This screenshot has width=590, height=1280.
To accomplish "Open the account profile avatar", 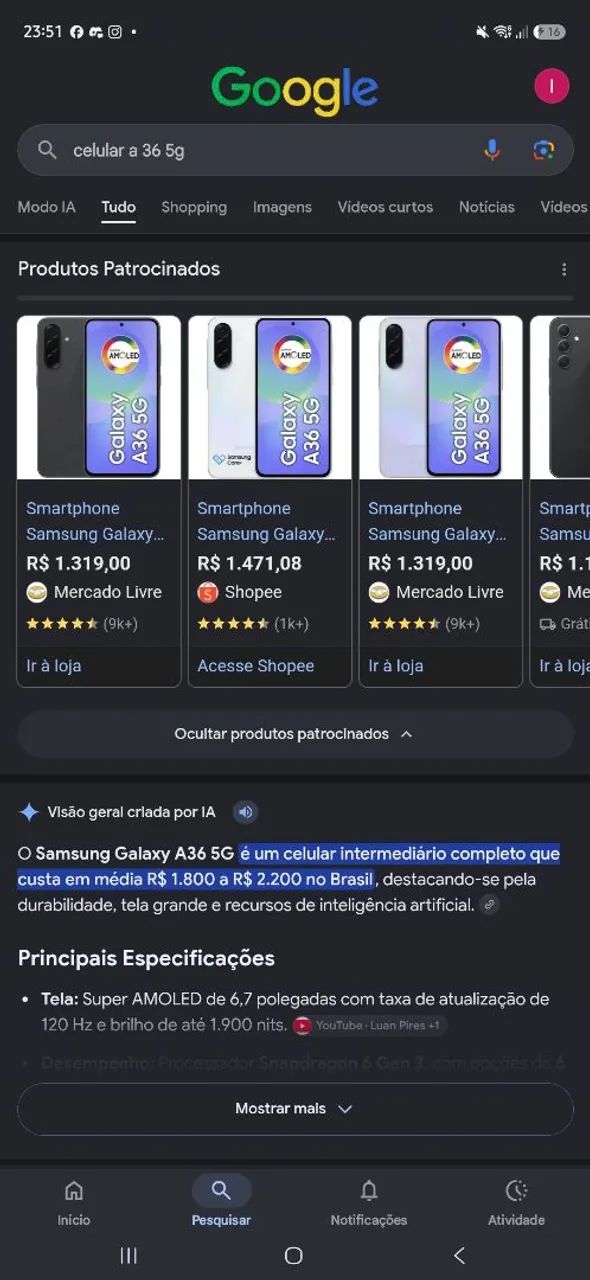I will pyautogui.click(x=551, y=86).
